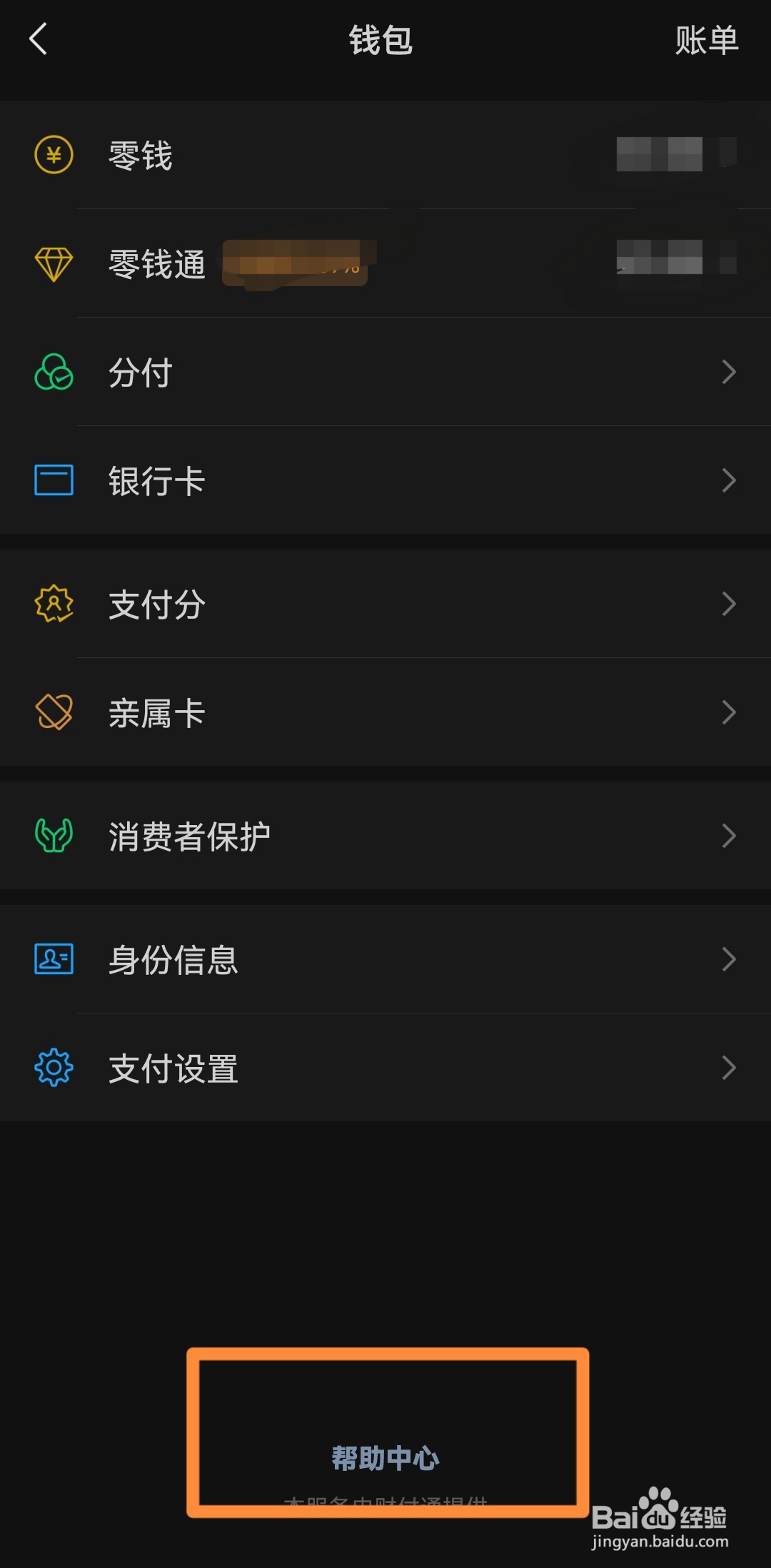
Task: Open 支付分 score page
Action: (385, 604)
